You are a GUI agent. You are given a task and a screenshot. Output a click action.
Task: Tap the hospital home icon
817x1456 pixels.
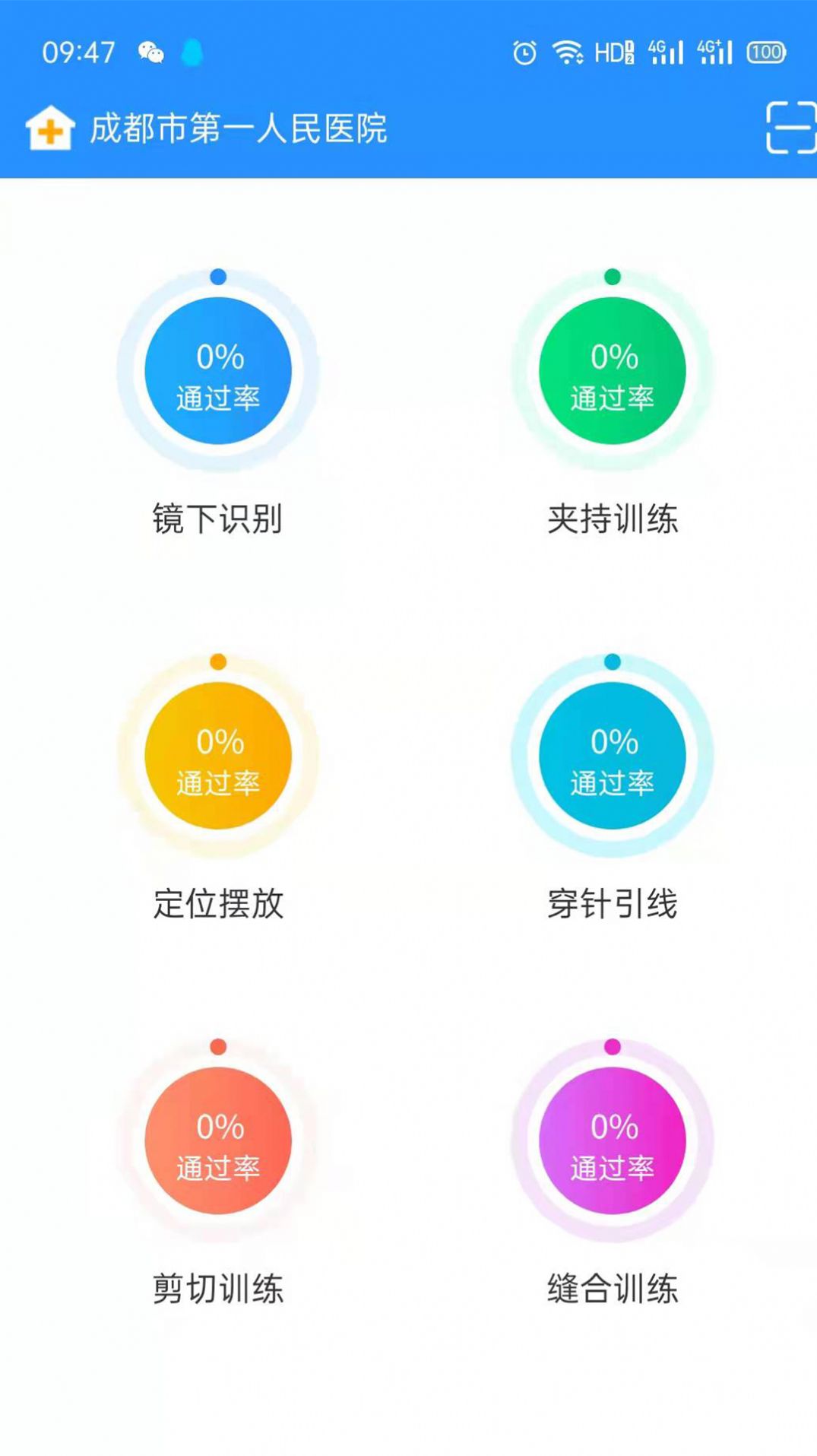pyautogui.click(x=50, y=128)
